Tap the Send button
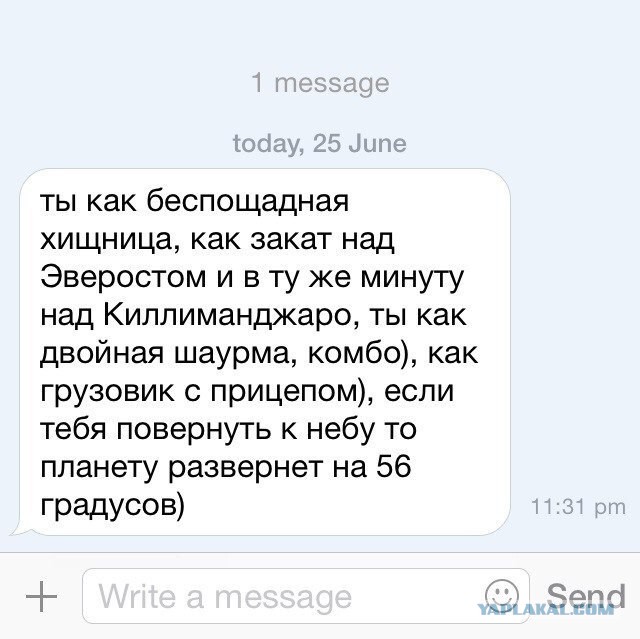Screen dimensions: 640x639 click(585, 595)
